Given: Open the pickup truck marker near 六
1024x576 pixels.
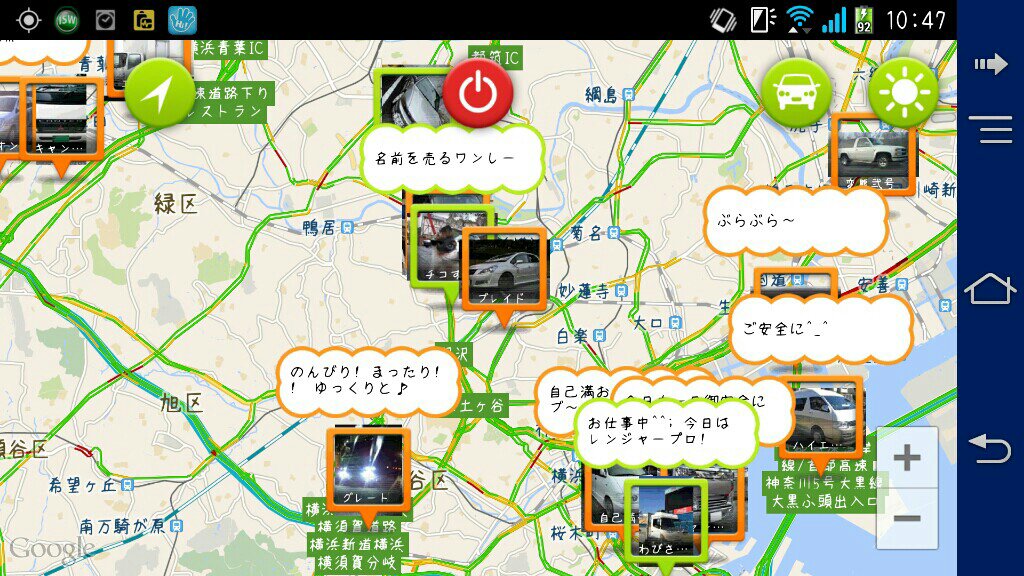Looking at the screenshot, I should (x=874, y=152).
